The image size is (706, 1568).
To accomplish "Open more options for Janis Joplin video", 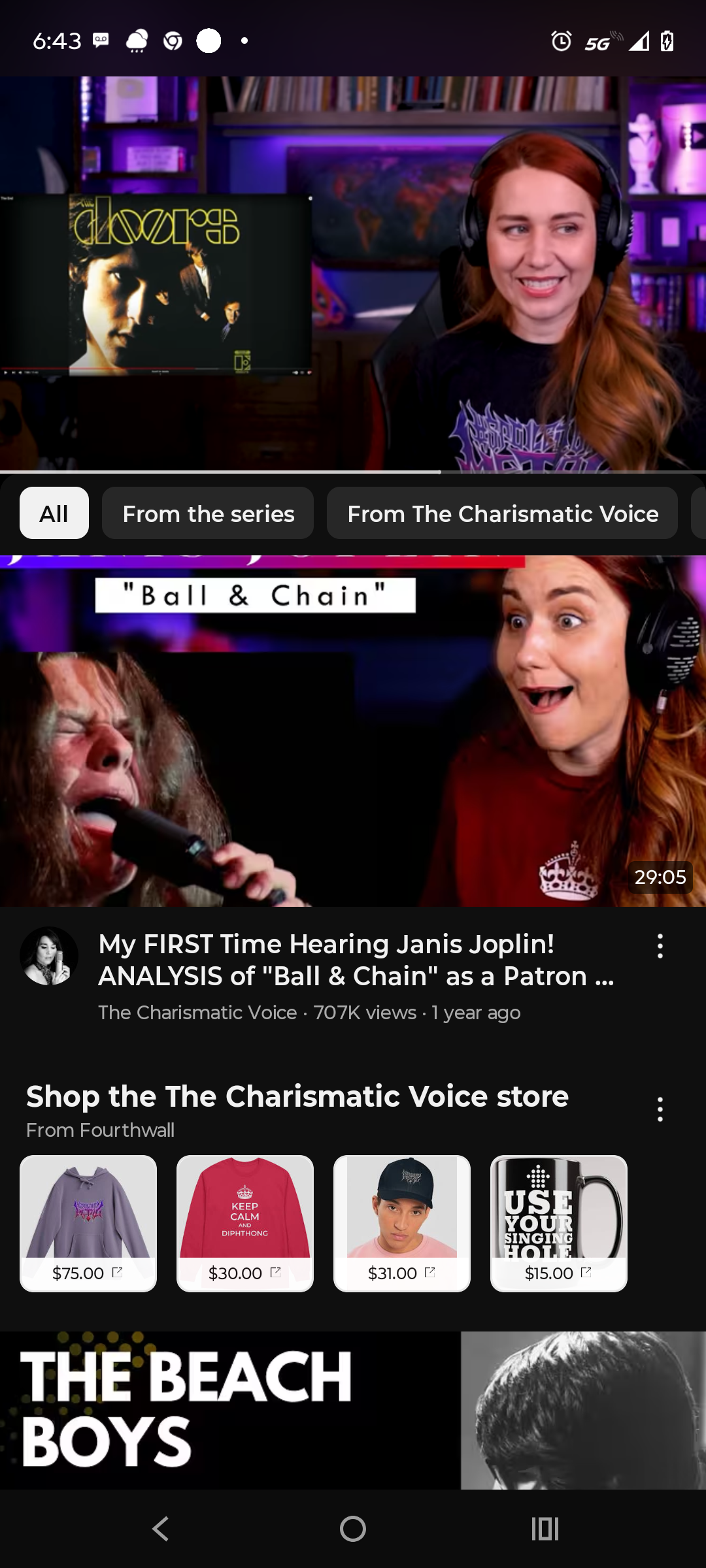I will 660,946.
